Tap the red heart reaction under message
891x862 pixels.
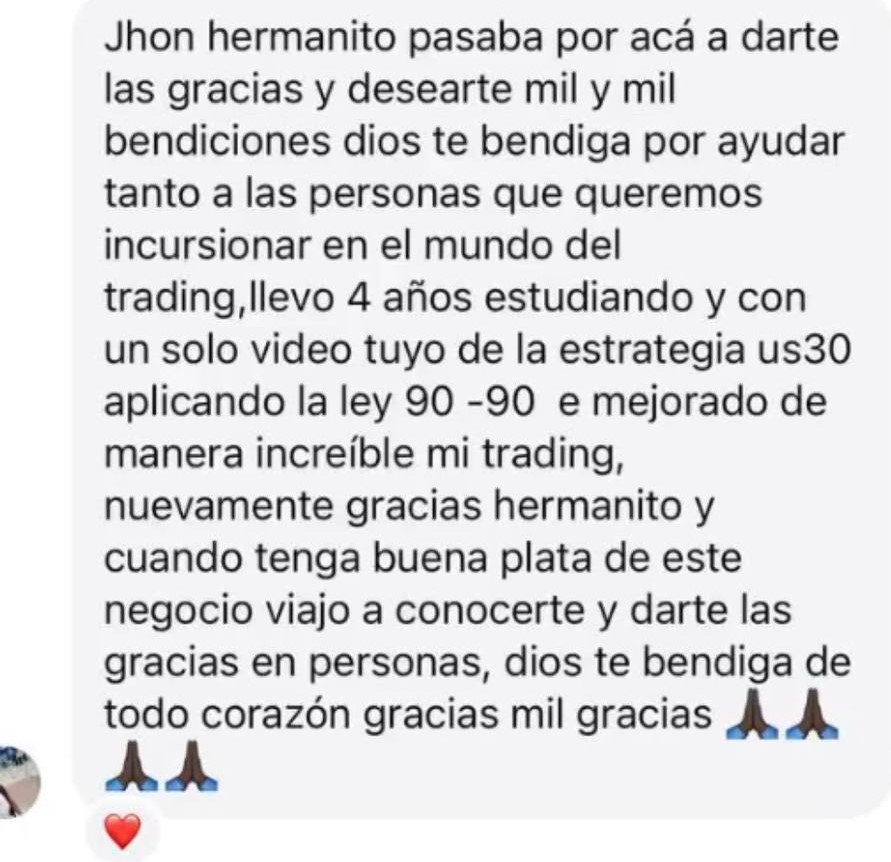122,831
